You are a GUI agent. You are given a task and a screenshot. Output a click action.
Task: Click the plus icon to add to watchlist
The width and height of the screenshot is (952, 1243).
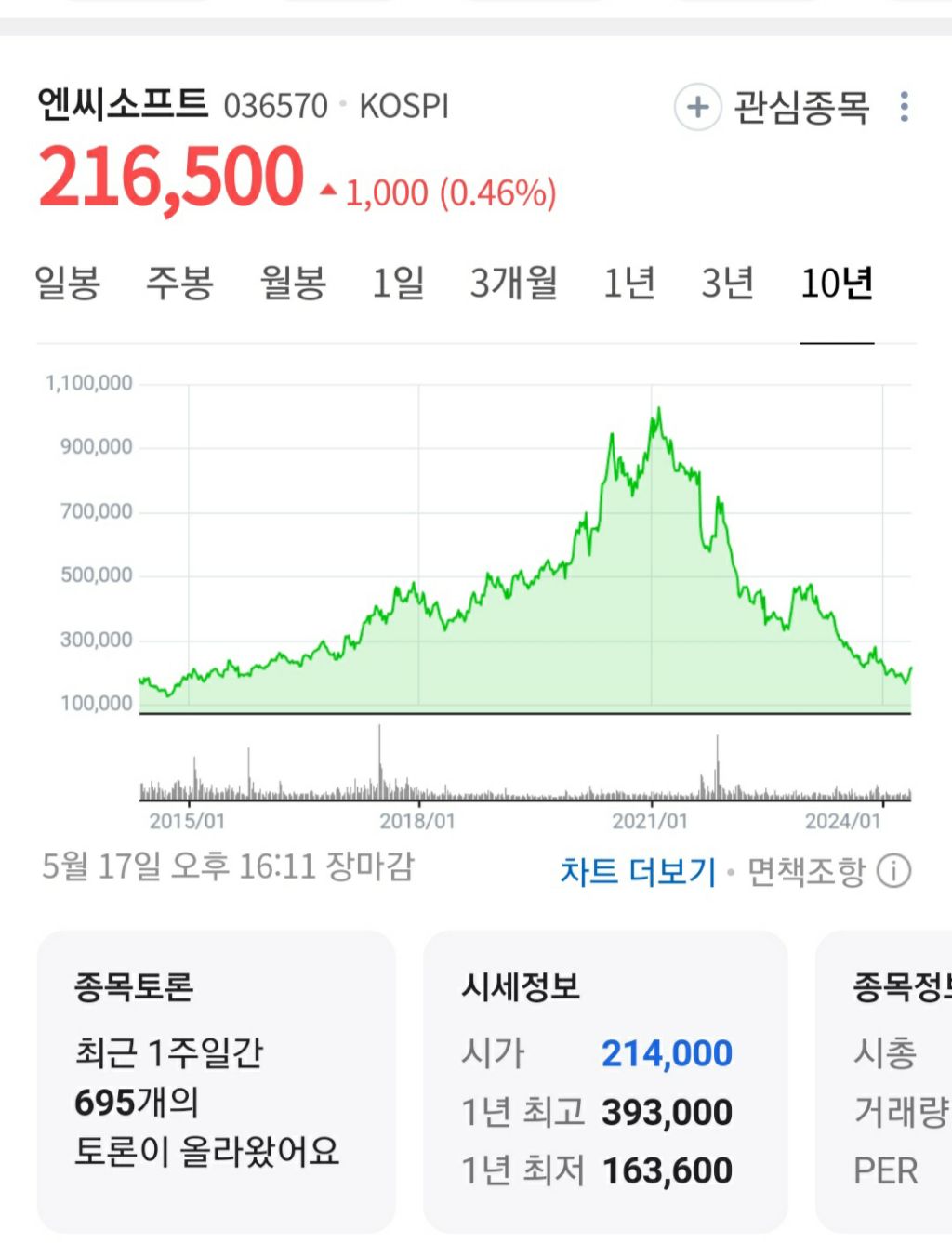click(697, 109)
